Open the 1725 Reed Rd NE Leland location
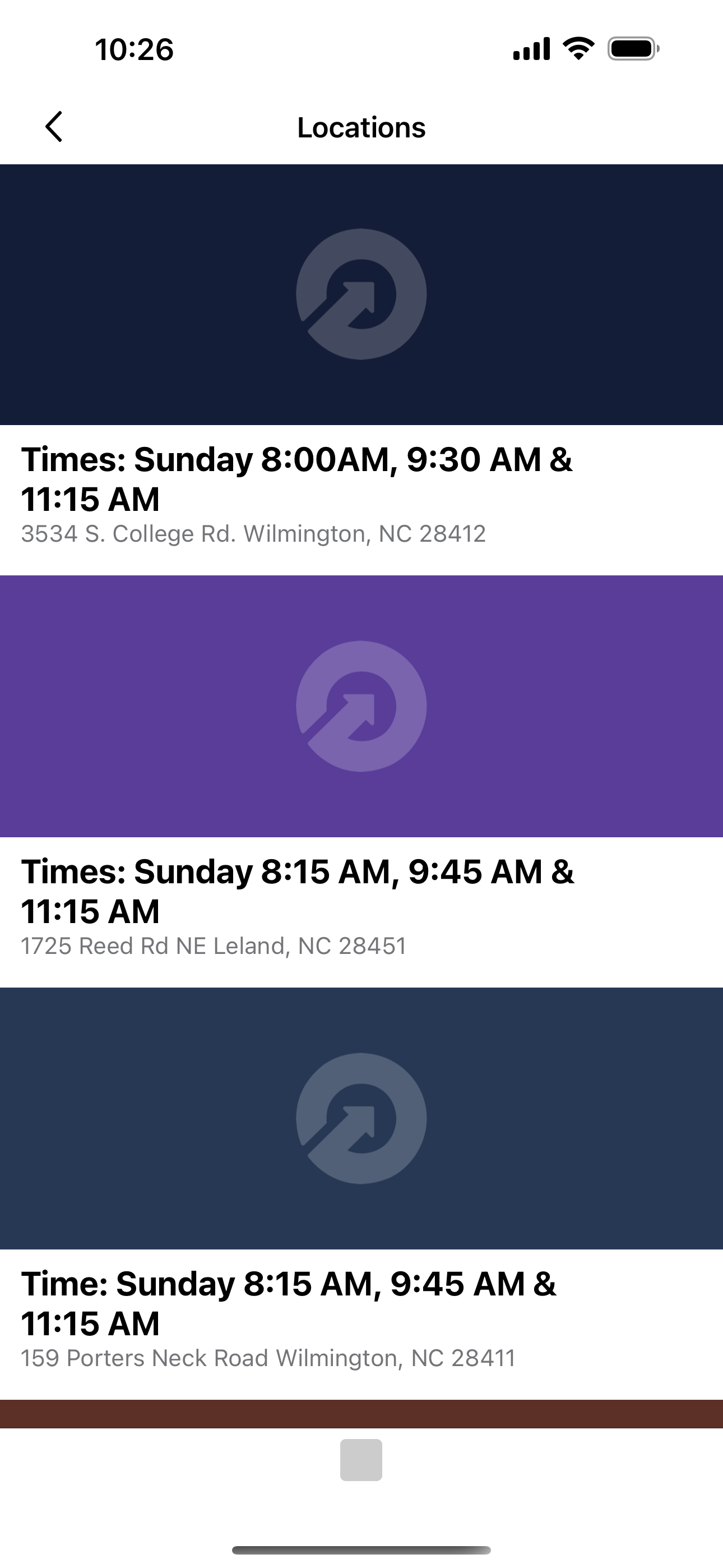This screenshot has width=723, height=1568. click(x=361, y=781)
